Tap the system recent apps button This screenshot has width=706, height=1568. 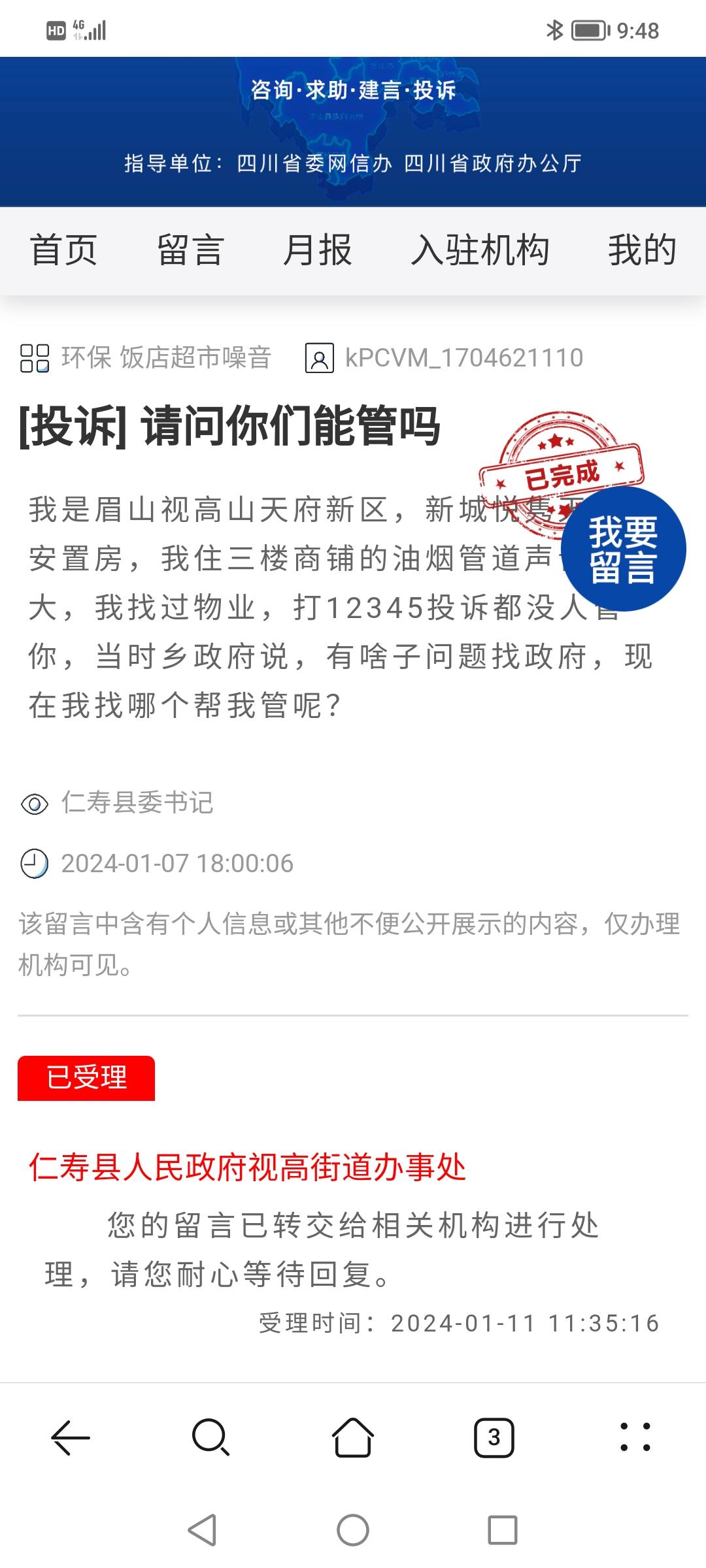coord(503,1530)
